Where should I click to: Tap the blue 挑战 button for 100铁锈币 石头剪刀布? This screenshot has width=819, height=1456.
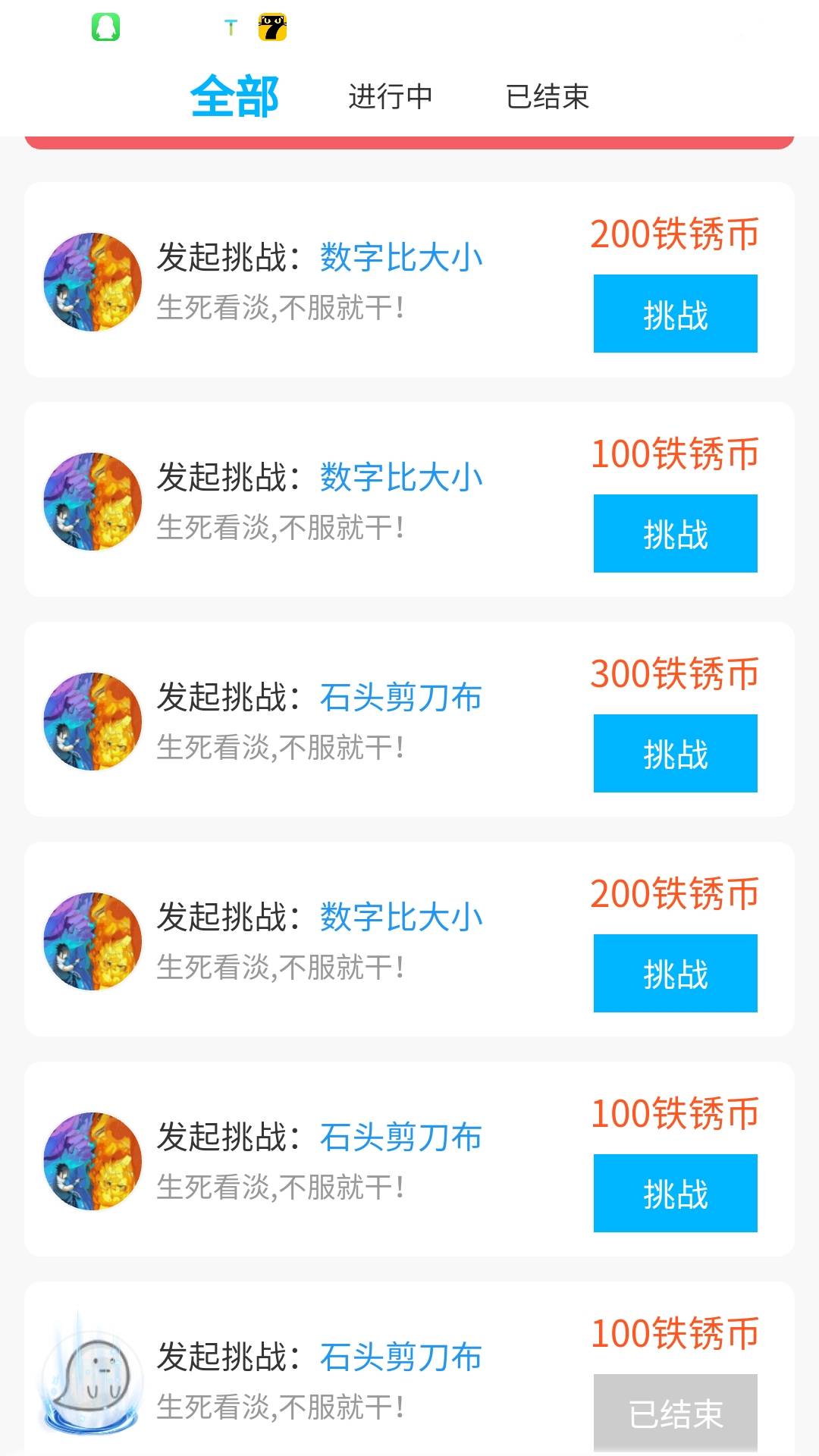point(675,1193)
